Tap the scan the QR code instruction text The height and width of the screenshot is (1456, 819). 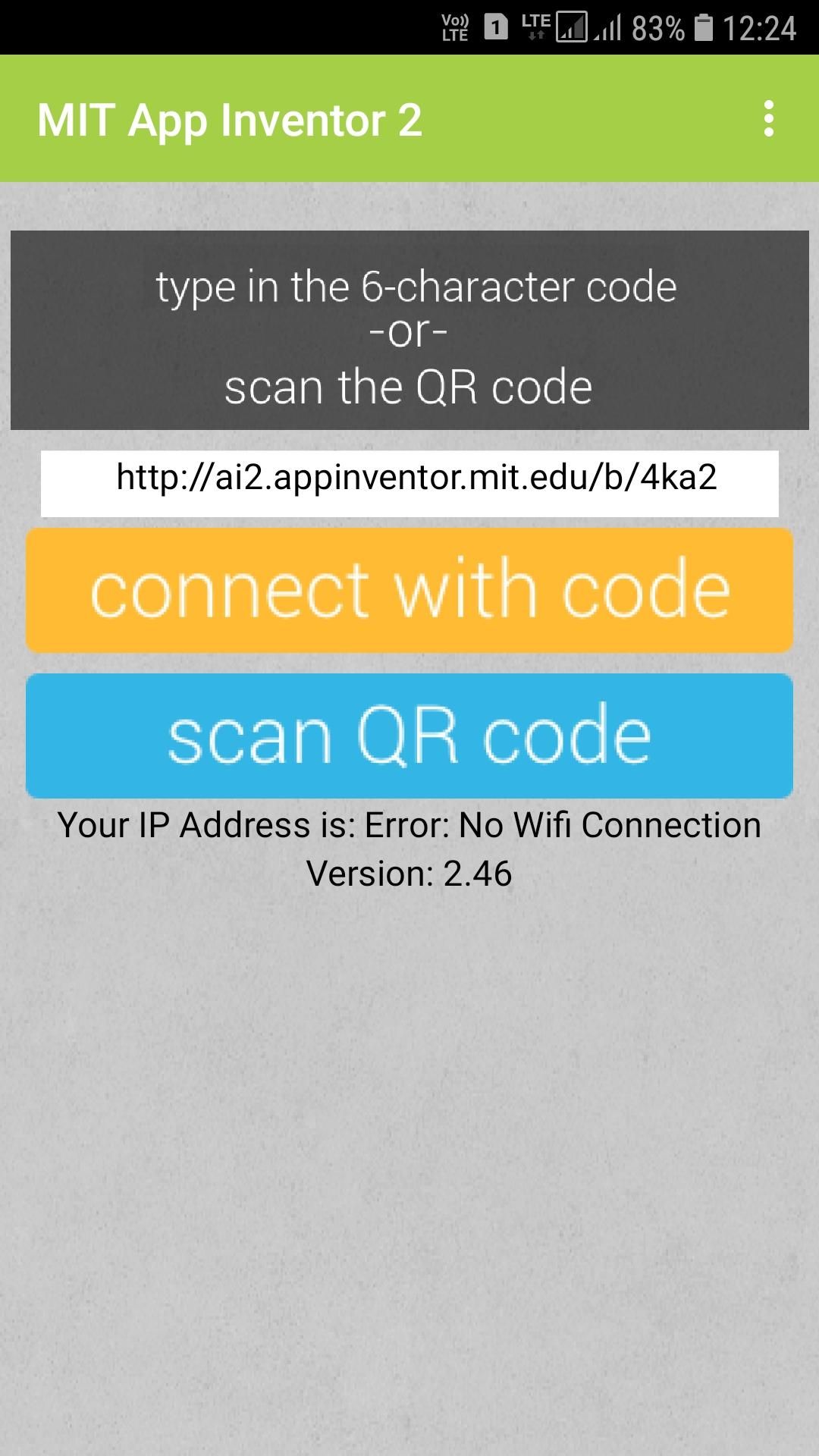click(409, 387)
